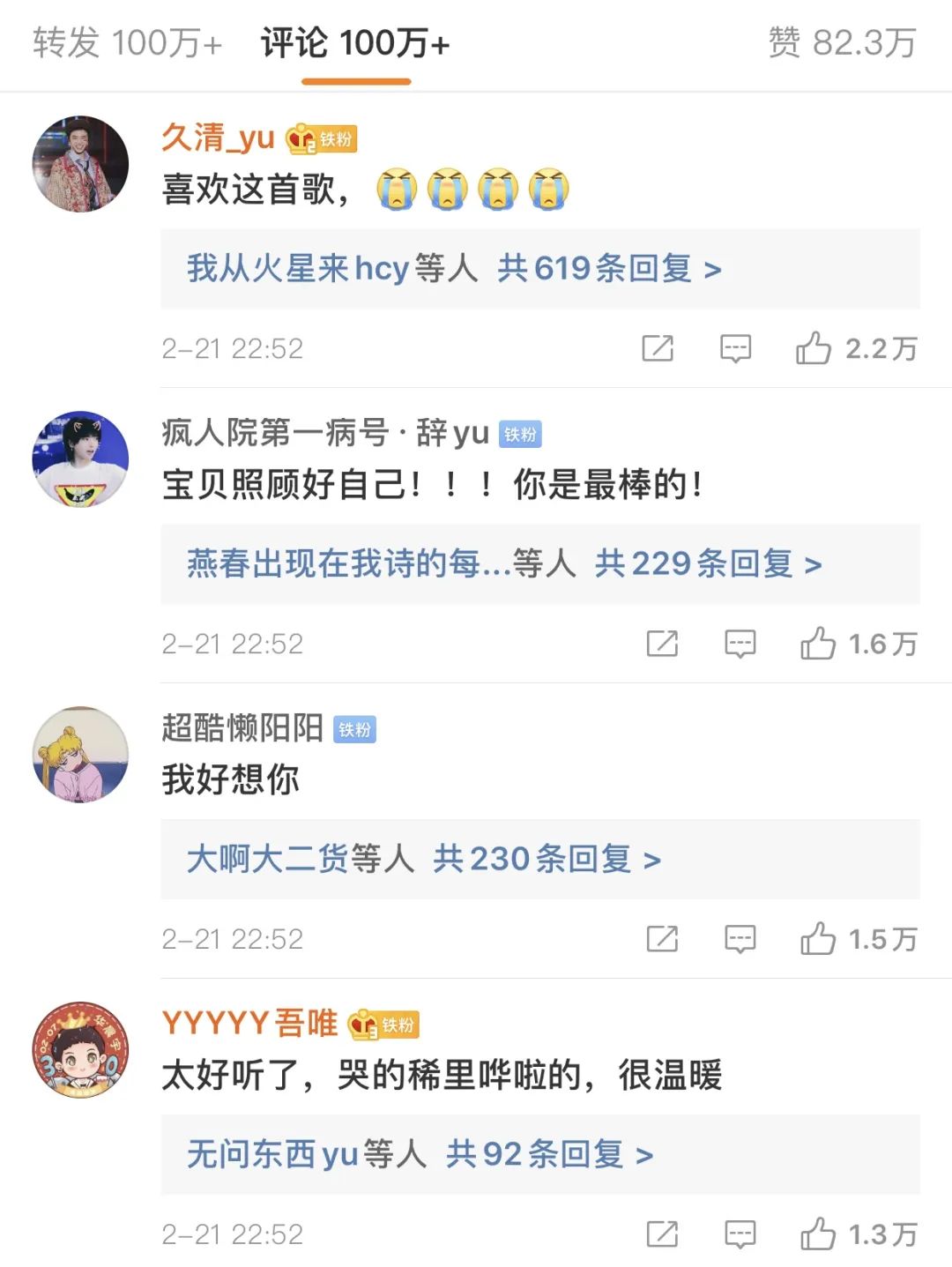The width and height of the screenshot is (952, 1267).
Task: Show all 230 replies to 我好想你
Action: click(546, 859)
